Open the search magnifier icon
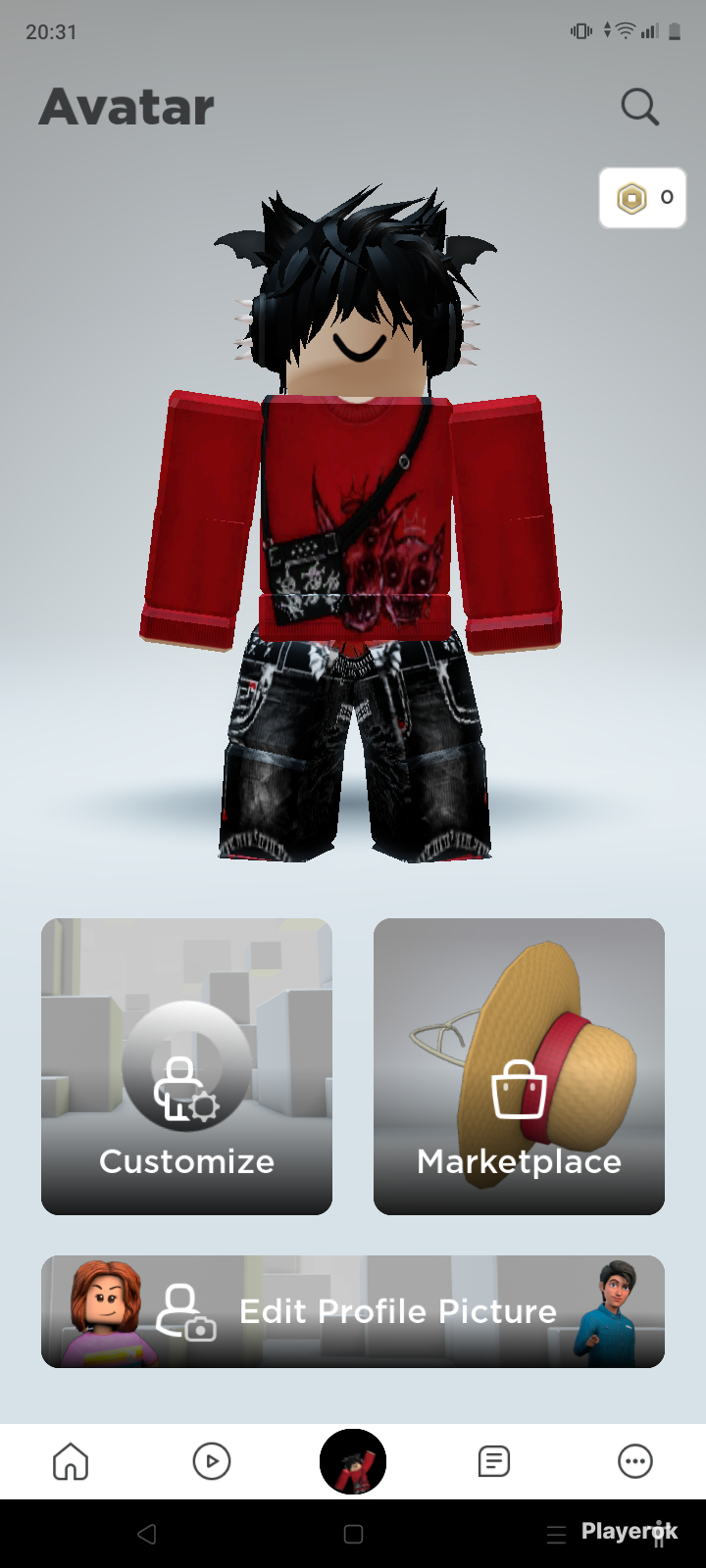 click(x=640, y=107)
